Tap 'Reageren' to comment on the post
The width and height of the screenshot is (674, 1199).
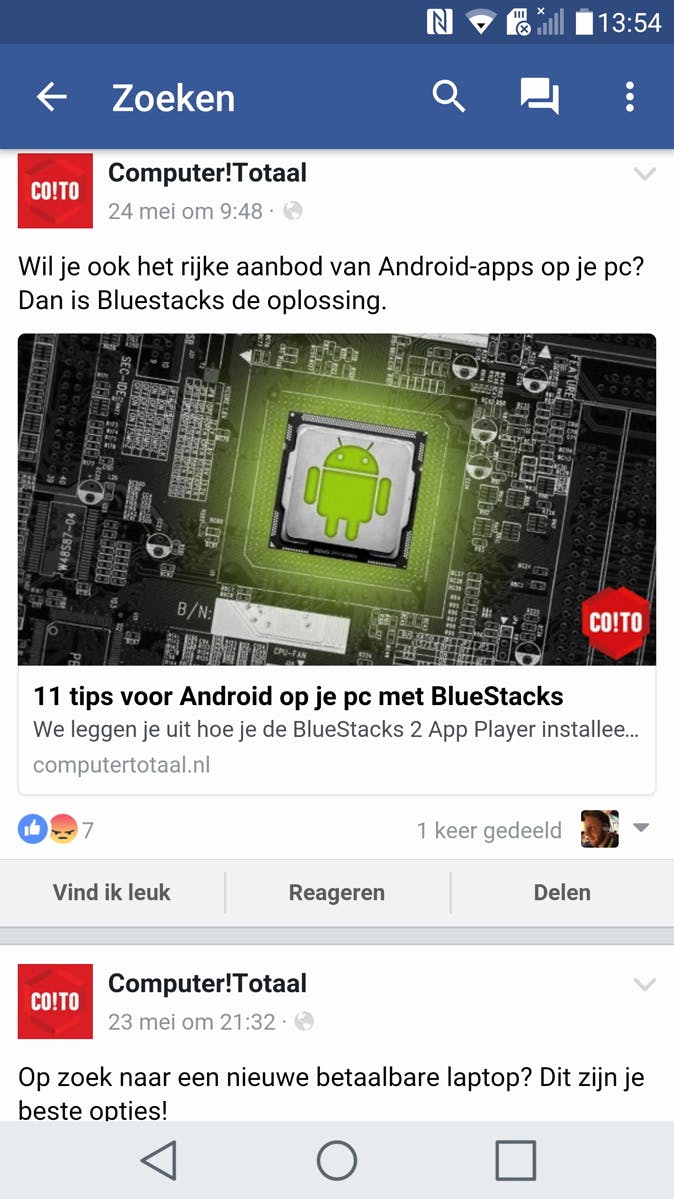(x=337, y=892)
